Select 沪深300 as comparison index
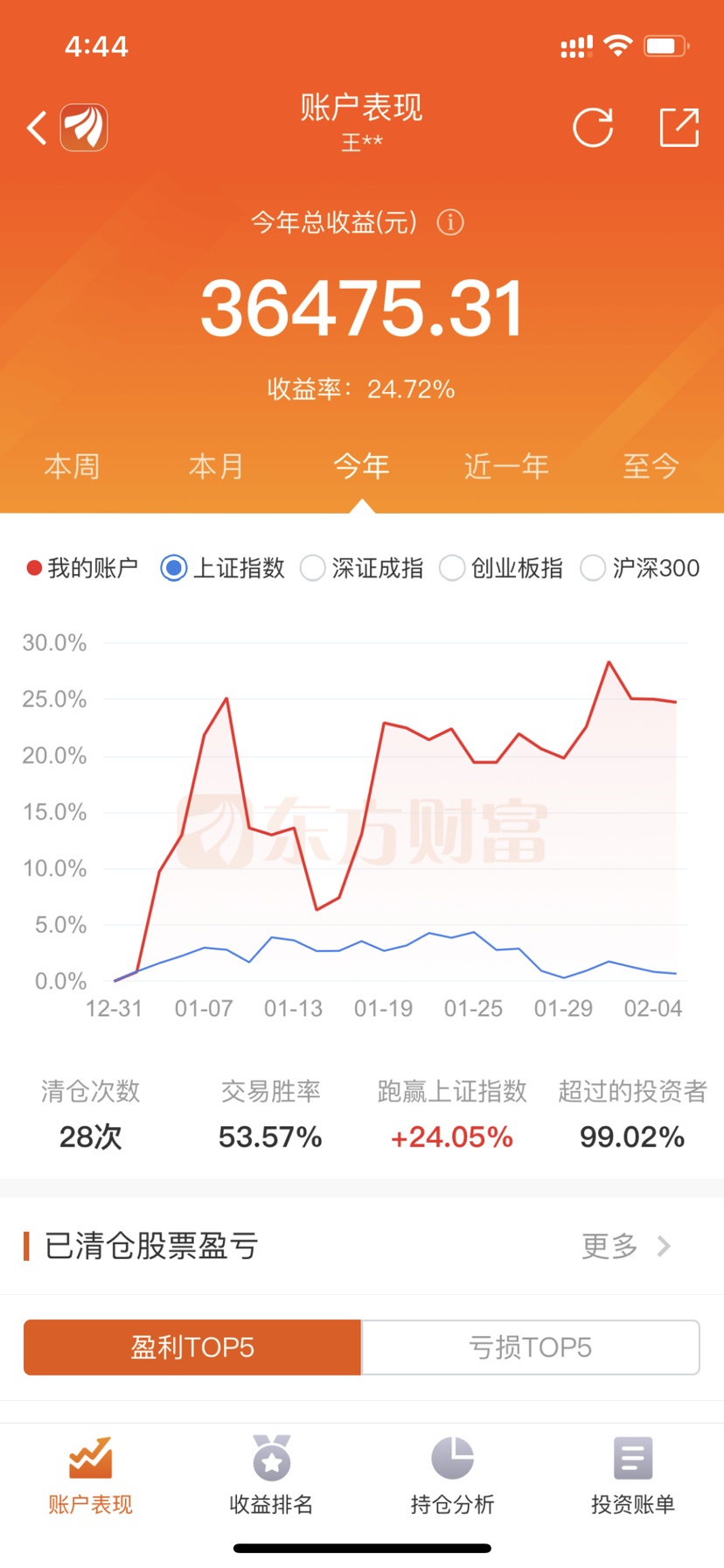The image size is (724, 1568). point(640,568)
